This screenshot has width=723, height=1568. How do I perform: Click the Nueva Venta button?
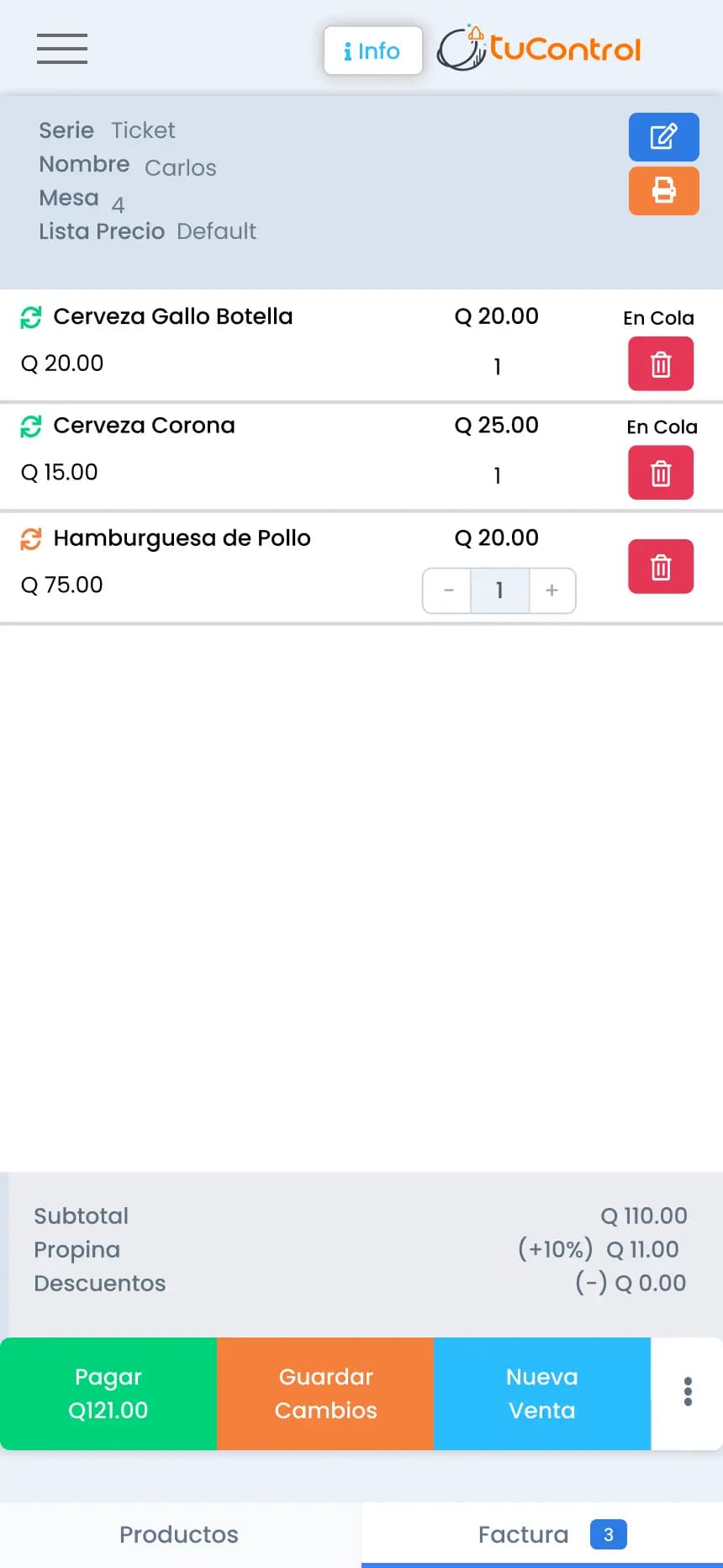coord(541,1394)
